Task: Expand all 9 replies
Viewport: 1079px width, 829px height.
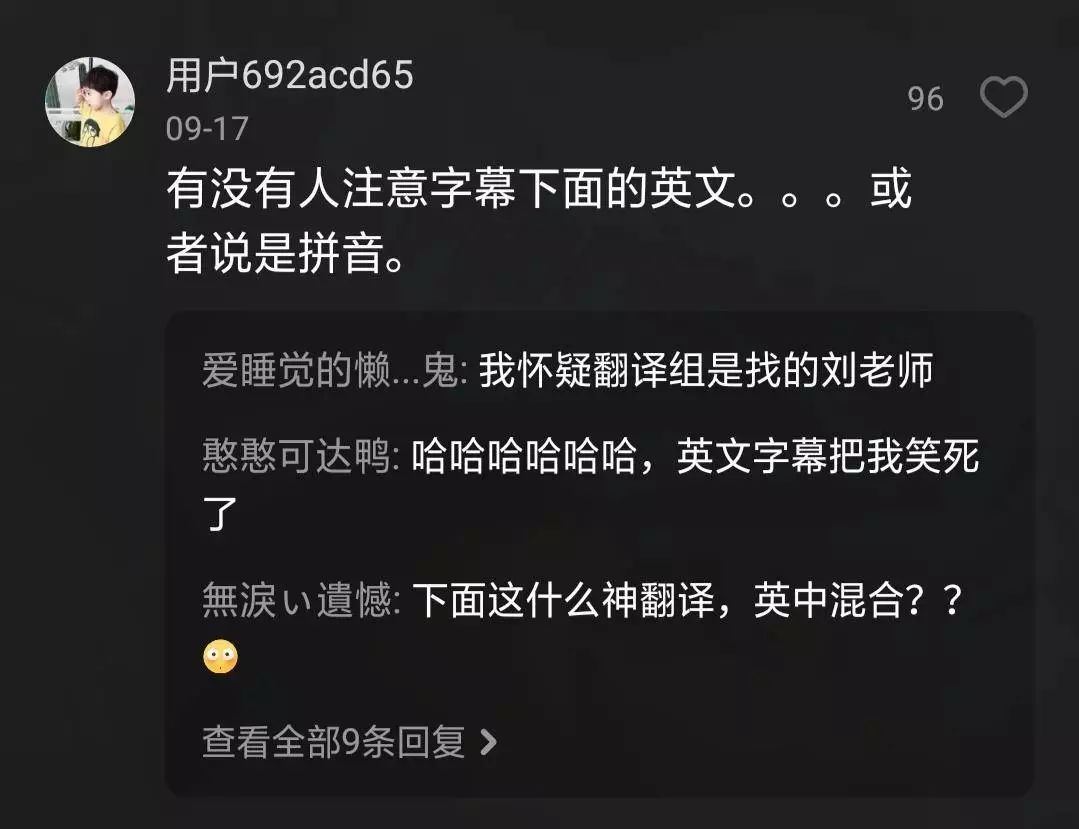Action: point(349,741)
